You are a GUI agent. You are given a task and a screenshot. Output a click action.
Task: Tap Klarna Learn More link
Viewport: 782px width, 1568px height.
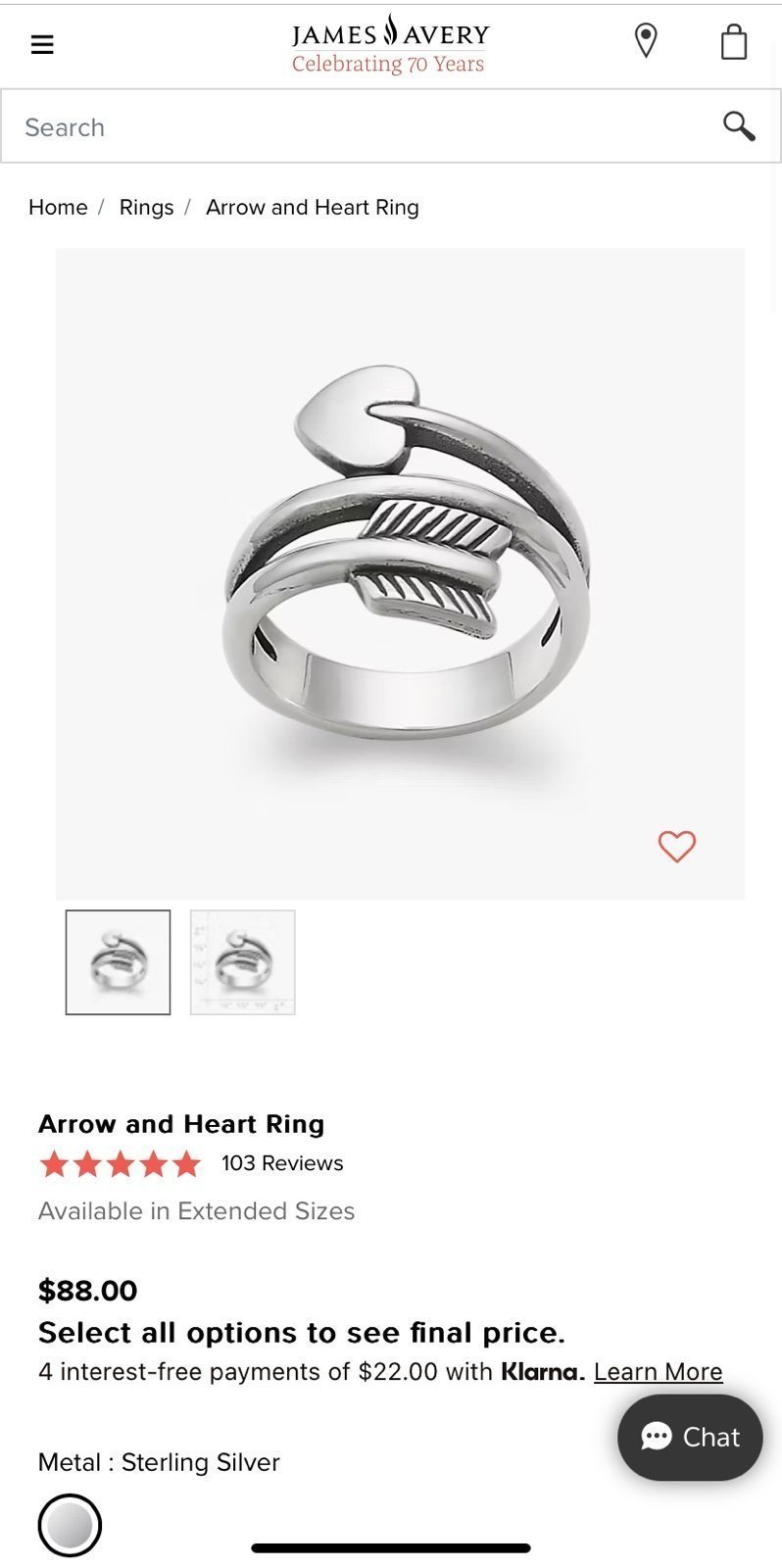click(658, 1372)
